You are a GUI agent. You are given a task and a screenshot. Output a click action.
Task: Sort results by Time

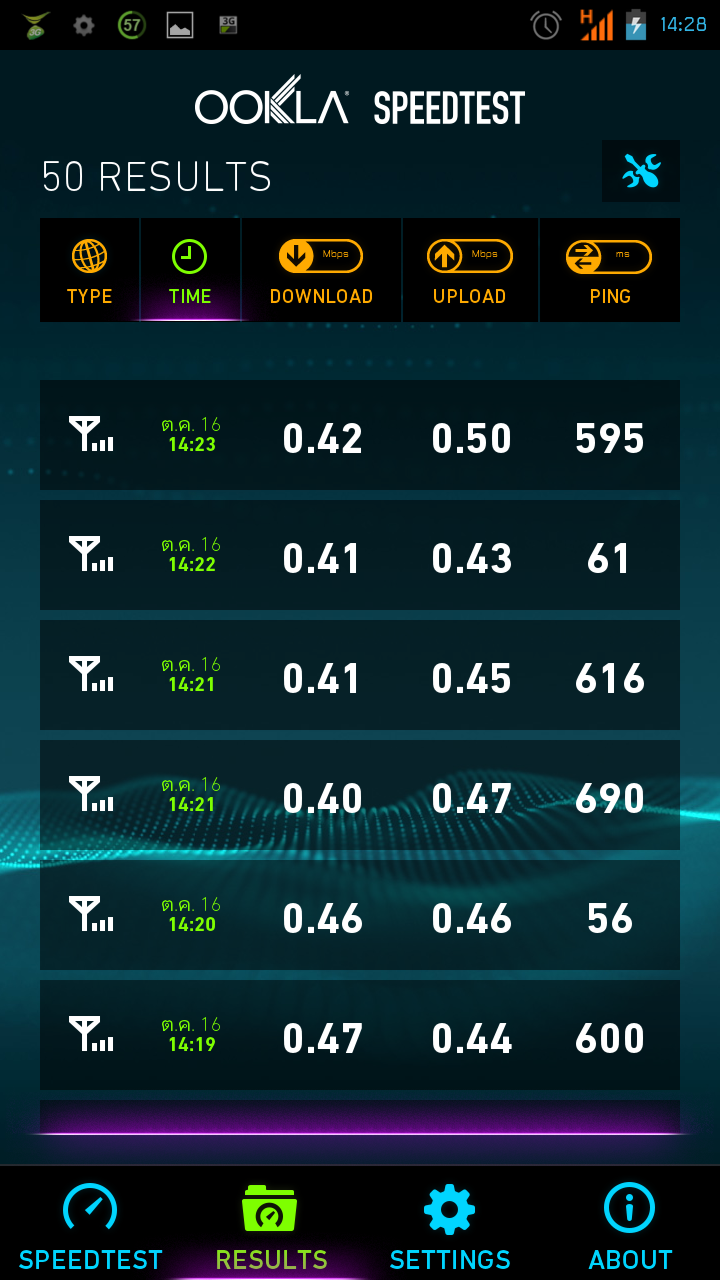tap(190, 270)
